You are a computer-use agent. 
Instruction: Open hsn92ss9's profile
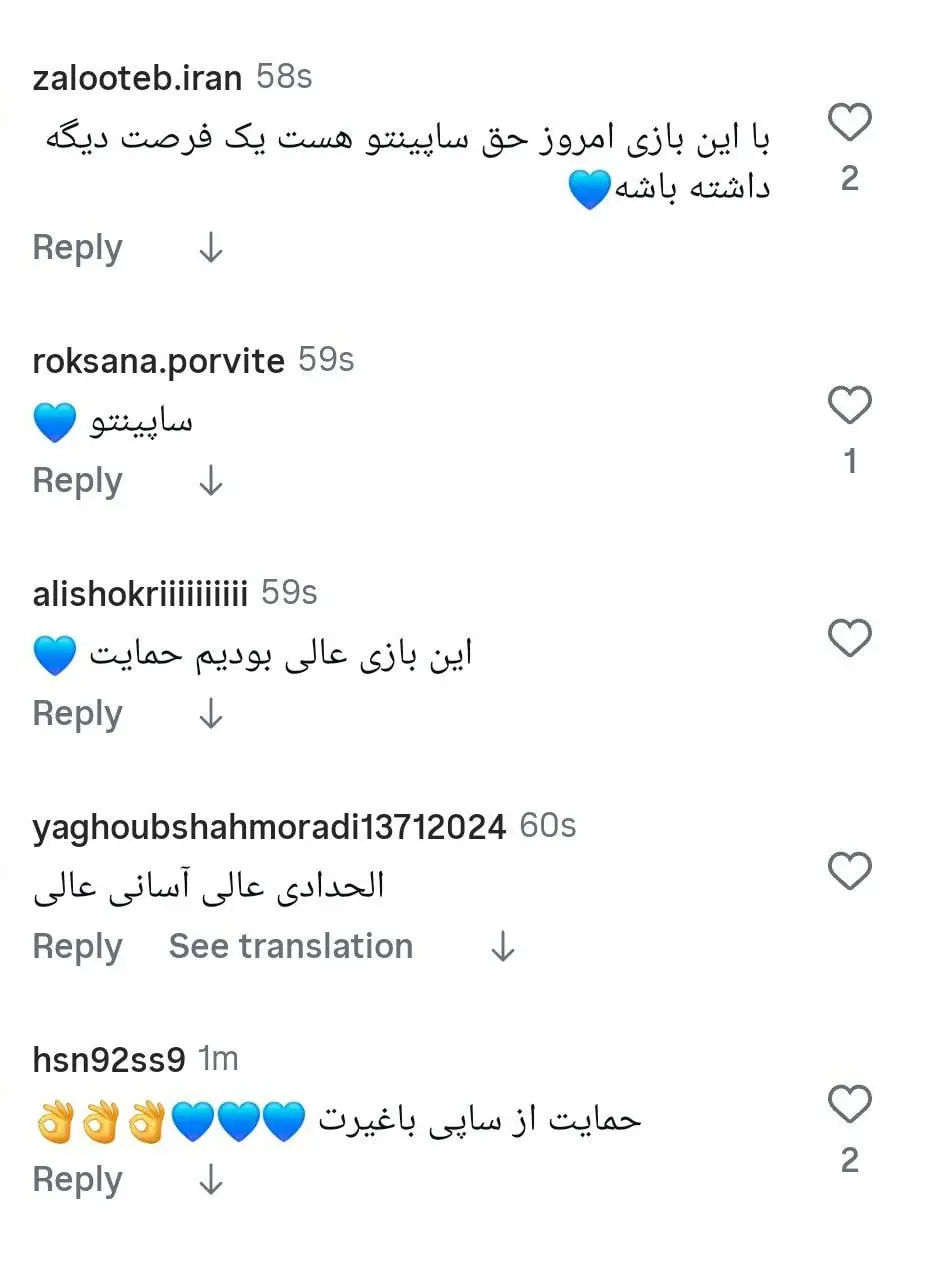tap(108, 1060)
